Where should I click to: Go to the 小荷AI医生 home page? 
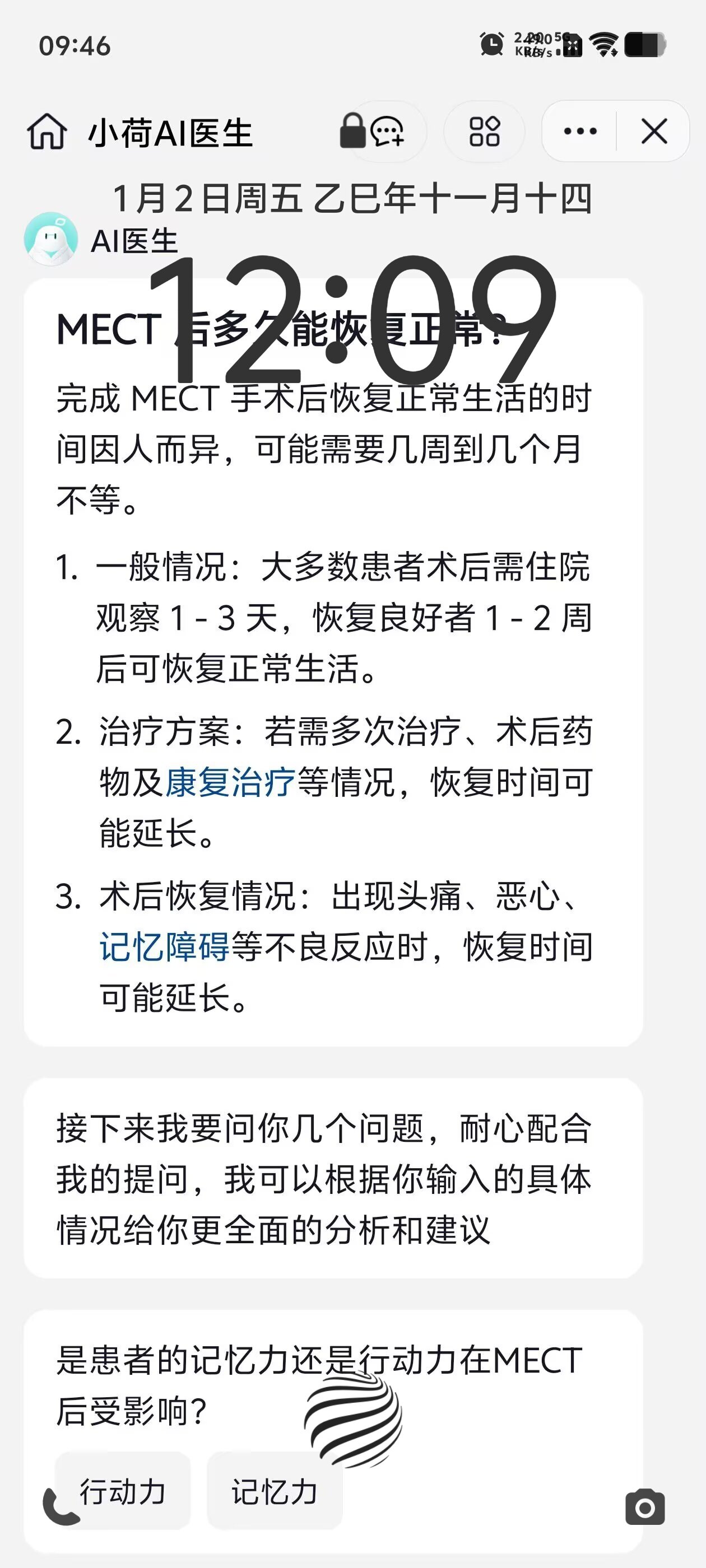pyautogui.click(x=47, y=132)
